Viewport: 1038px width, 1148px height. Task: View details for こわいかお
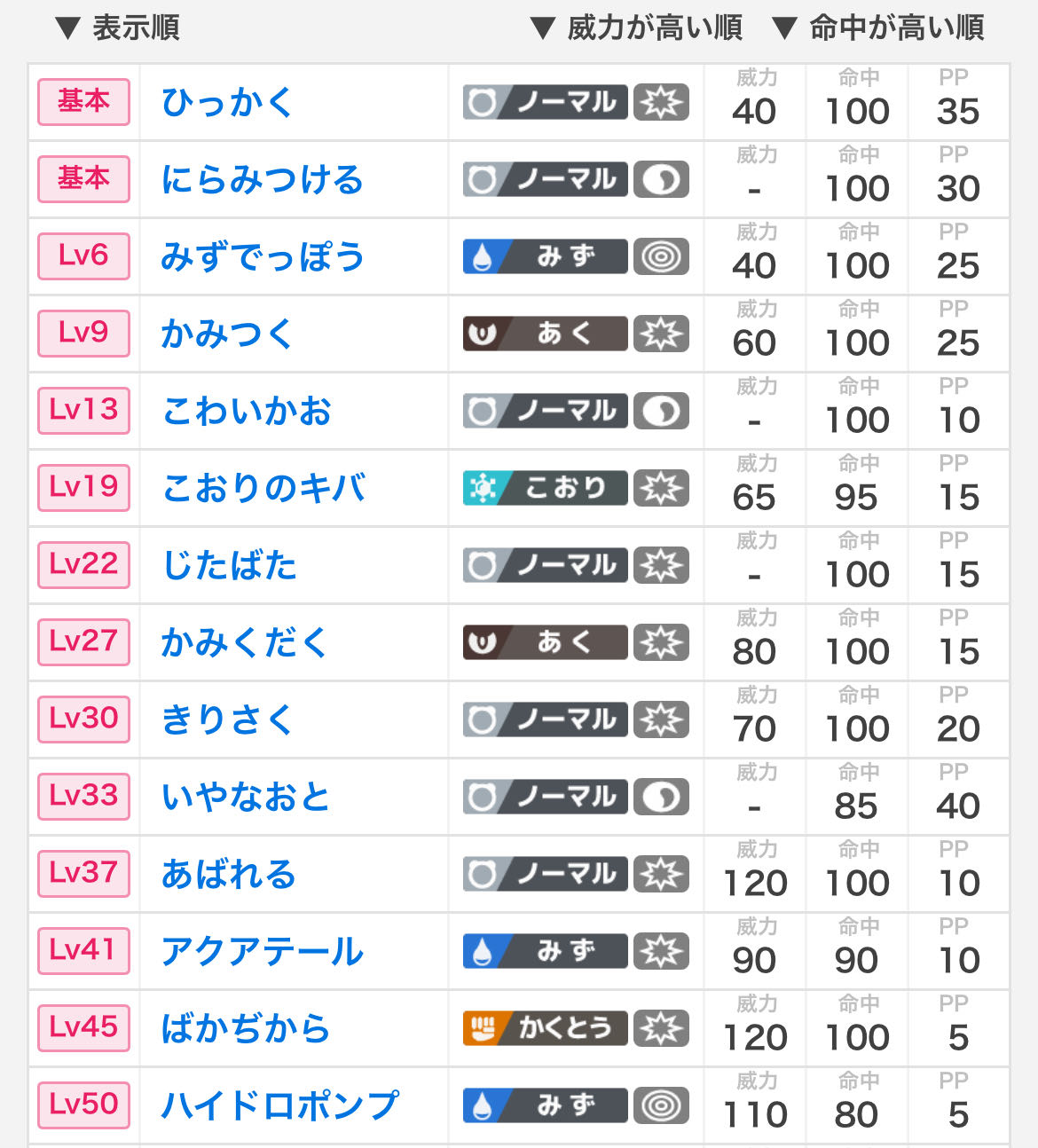tap(246, 411)
